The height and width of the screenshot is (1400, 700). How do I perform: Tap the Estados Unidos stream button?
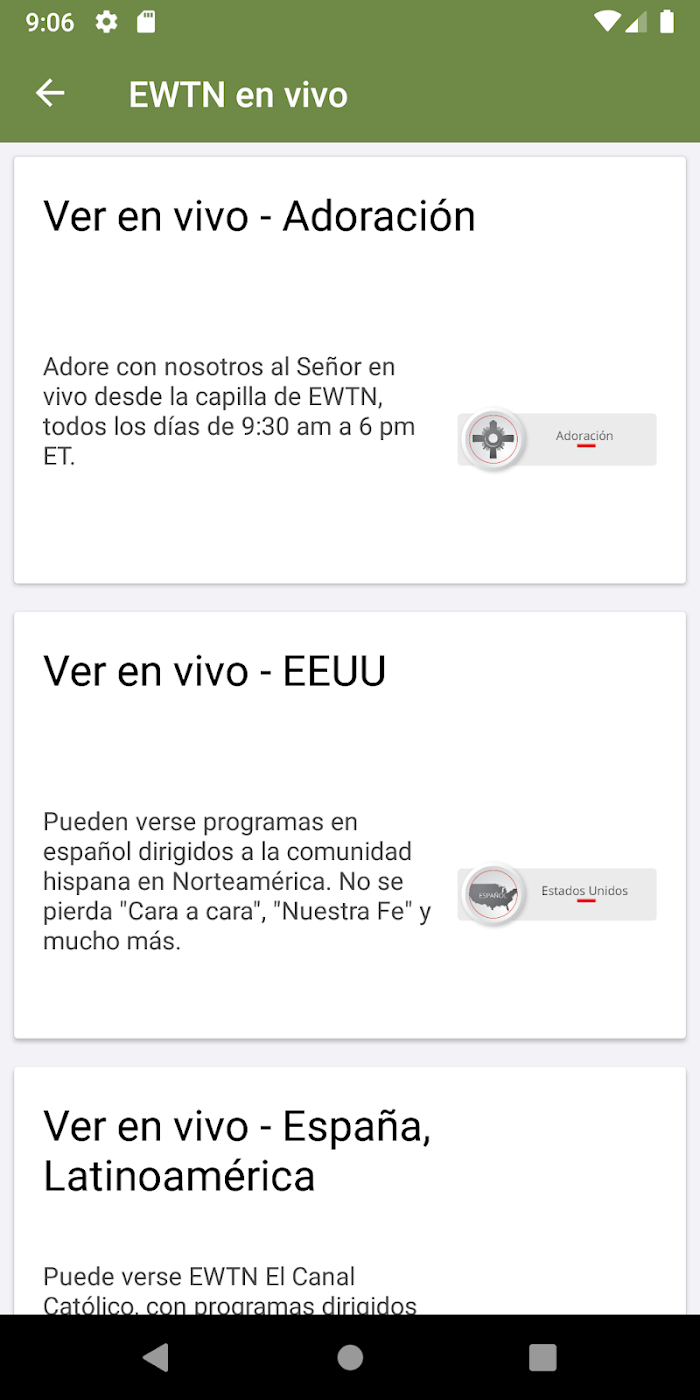pos(557,894)
